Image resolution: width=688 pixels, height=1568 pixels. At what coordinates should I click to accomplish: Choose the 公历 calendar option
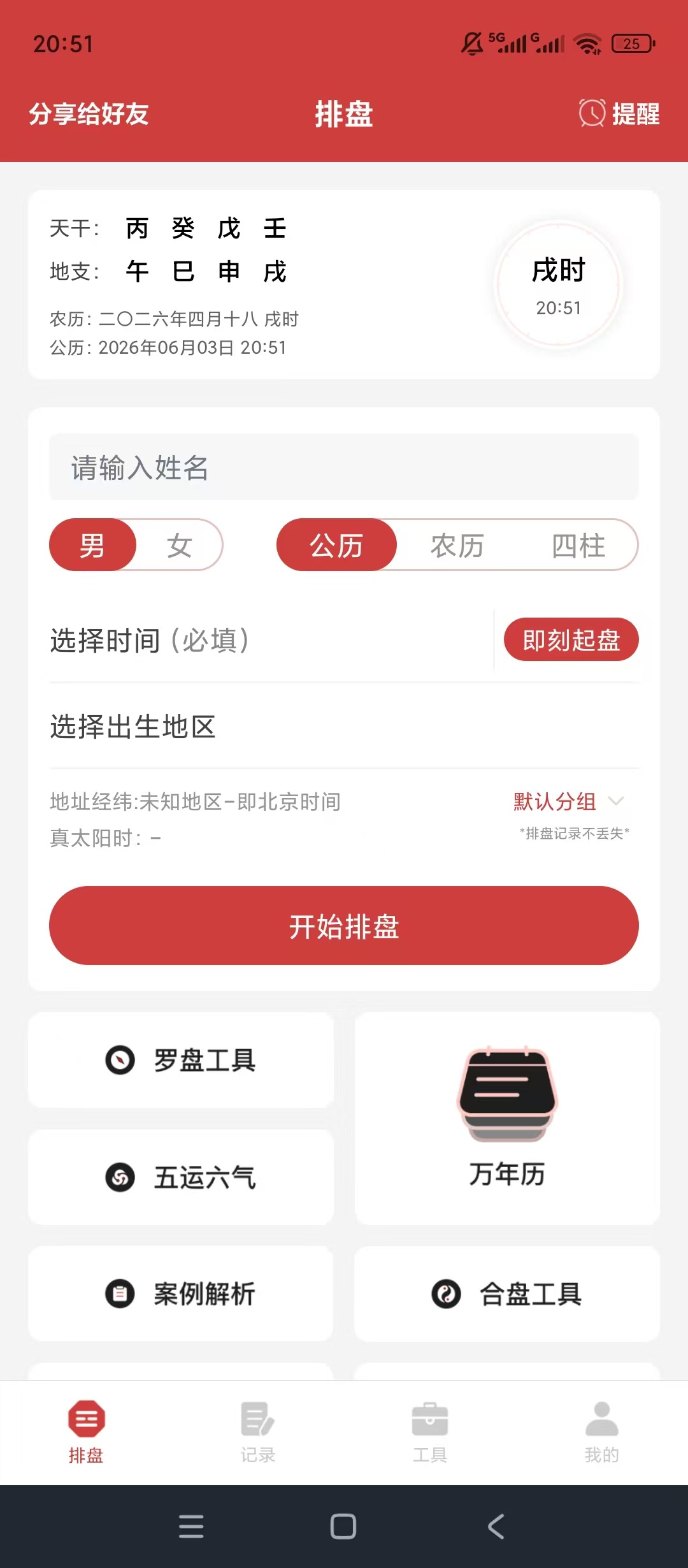pyautogui.click(x=336, y=545)
